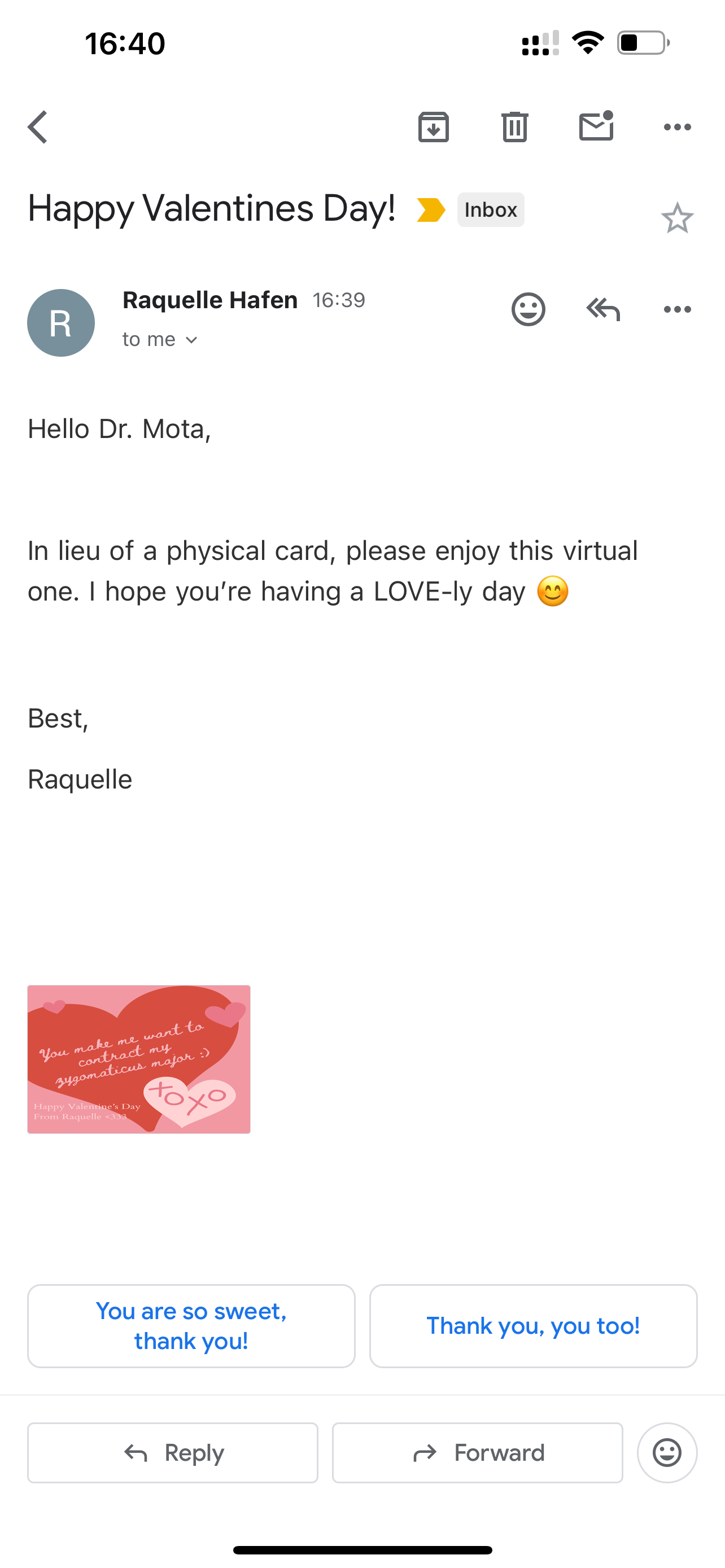
Task: Tap the Reply button
Action: click(x=173, y=1452)
